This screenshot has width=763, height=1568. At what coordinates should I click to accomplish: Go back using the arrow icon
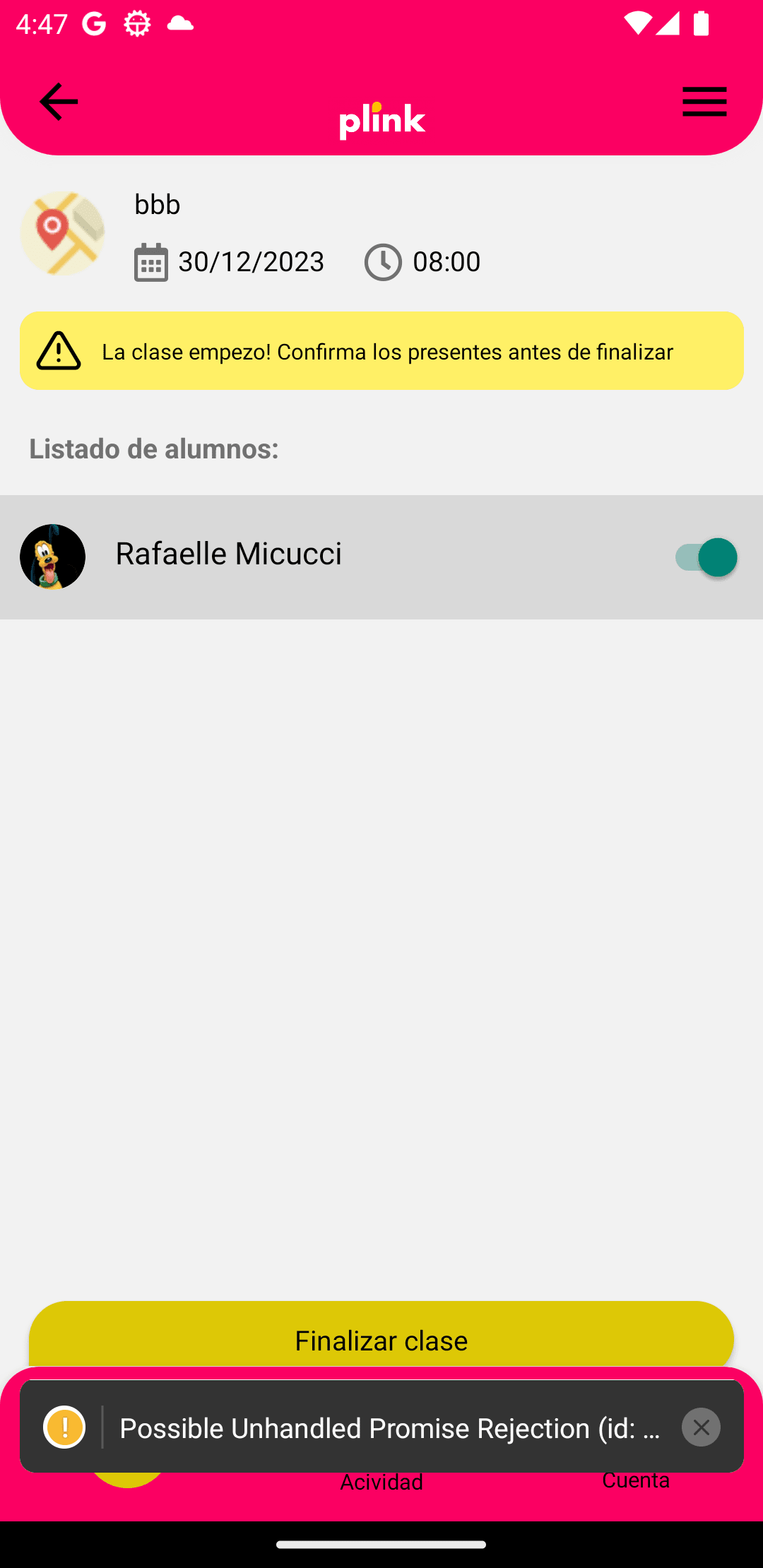(59, 102)
